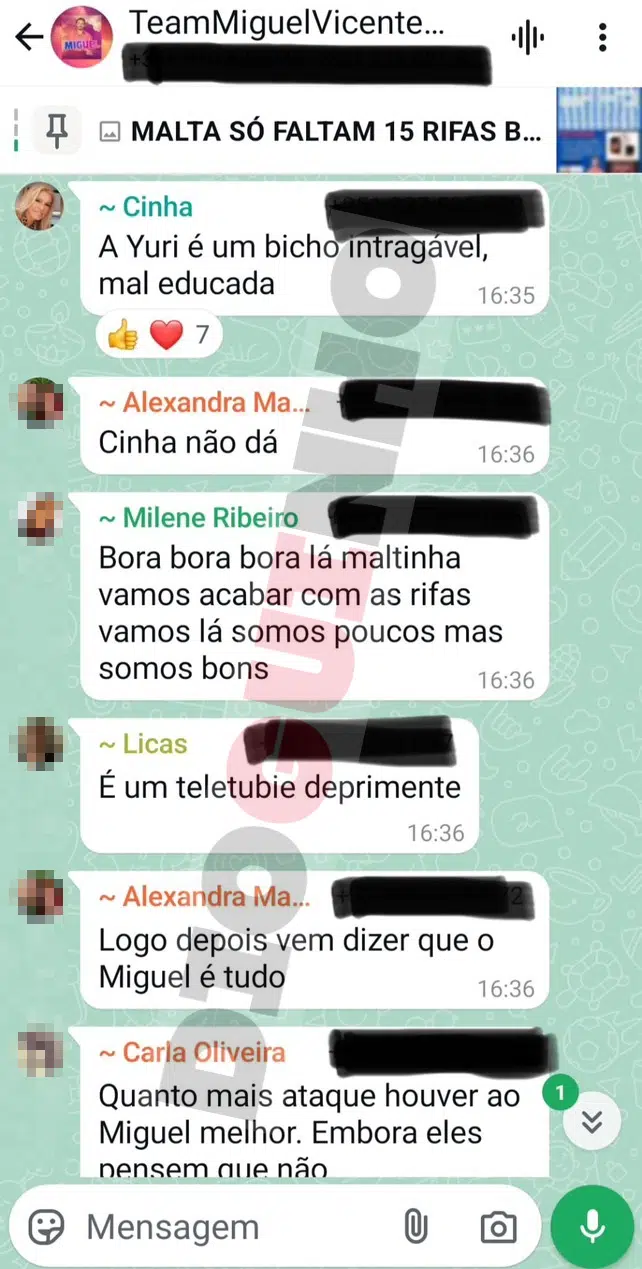Type in the Mensagem field
The height and width of the screenshot is (1269, 642).
(x=230, y=1227)
